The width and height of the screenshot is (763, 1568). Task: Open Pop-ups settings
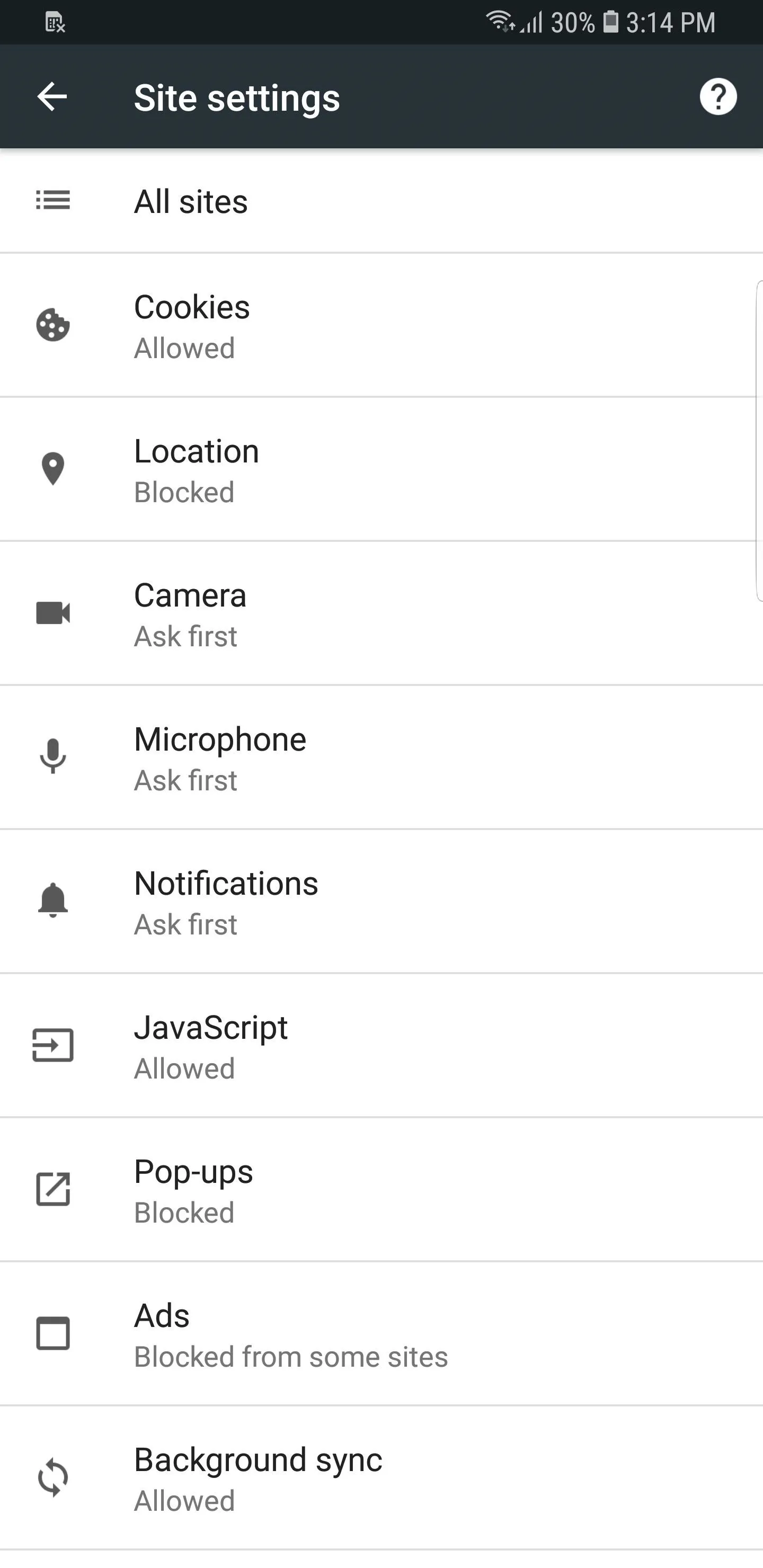(381, 1190)
